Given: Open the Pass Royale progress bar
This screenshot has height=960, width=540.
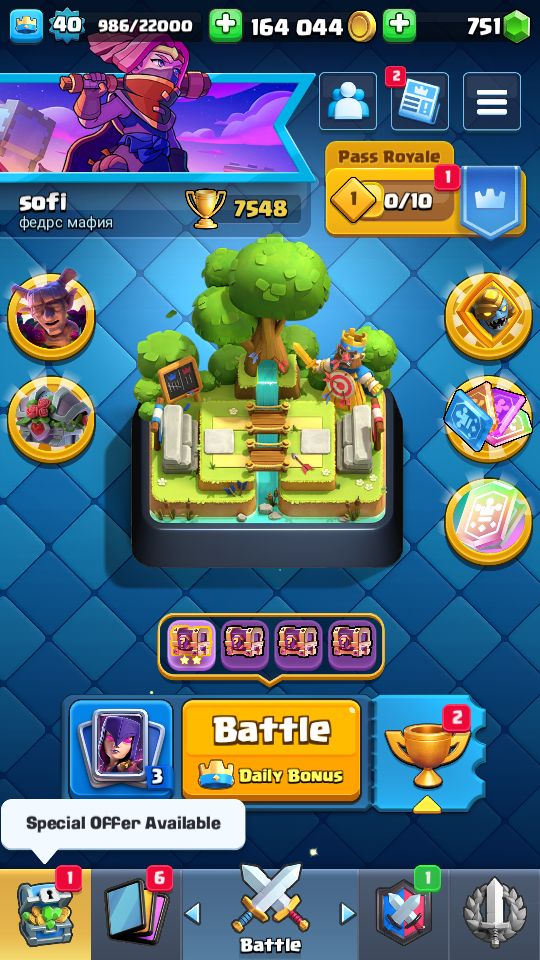Looking at the screenshot, I should coord(392,200).
